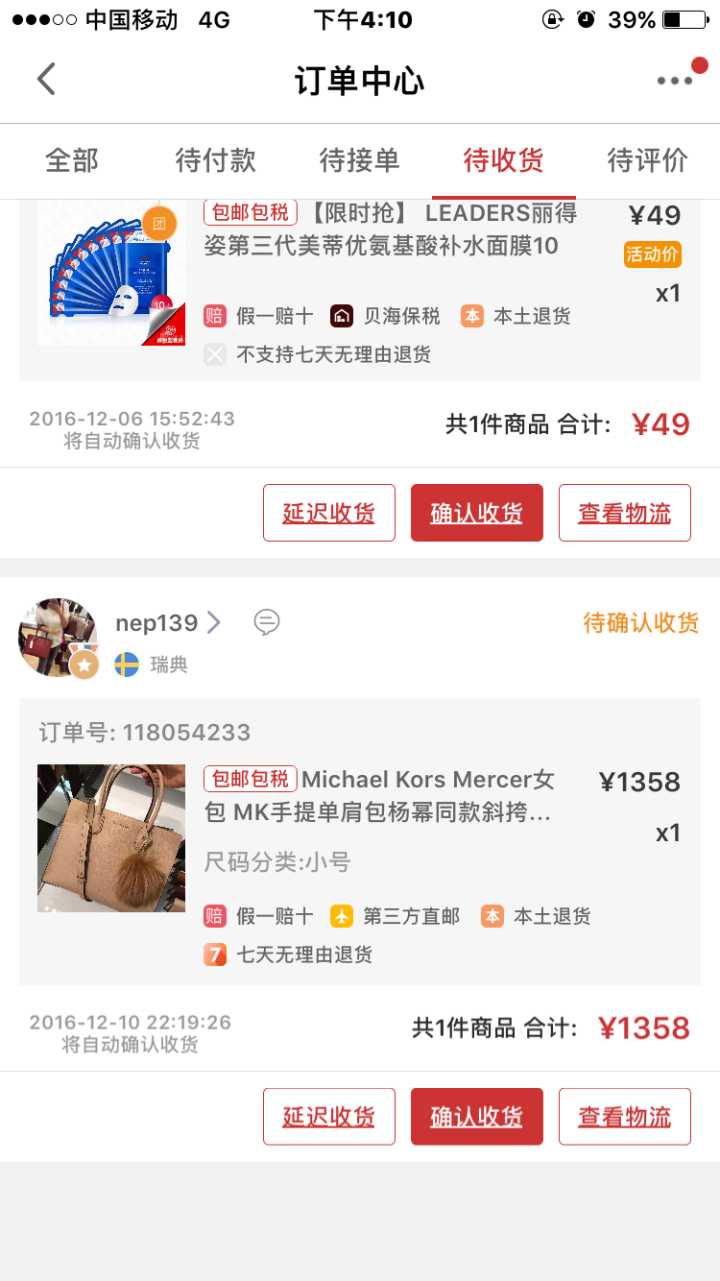Open the LEADERS face mask product
The width and height of the screenshot is (720, 1281).
tap(390, 230)
